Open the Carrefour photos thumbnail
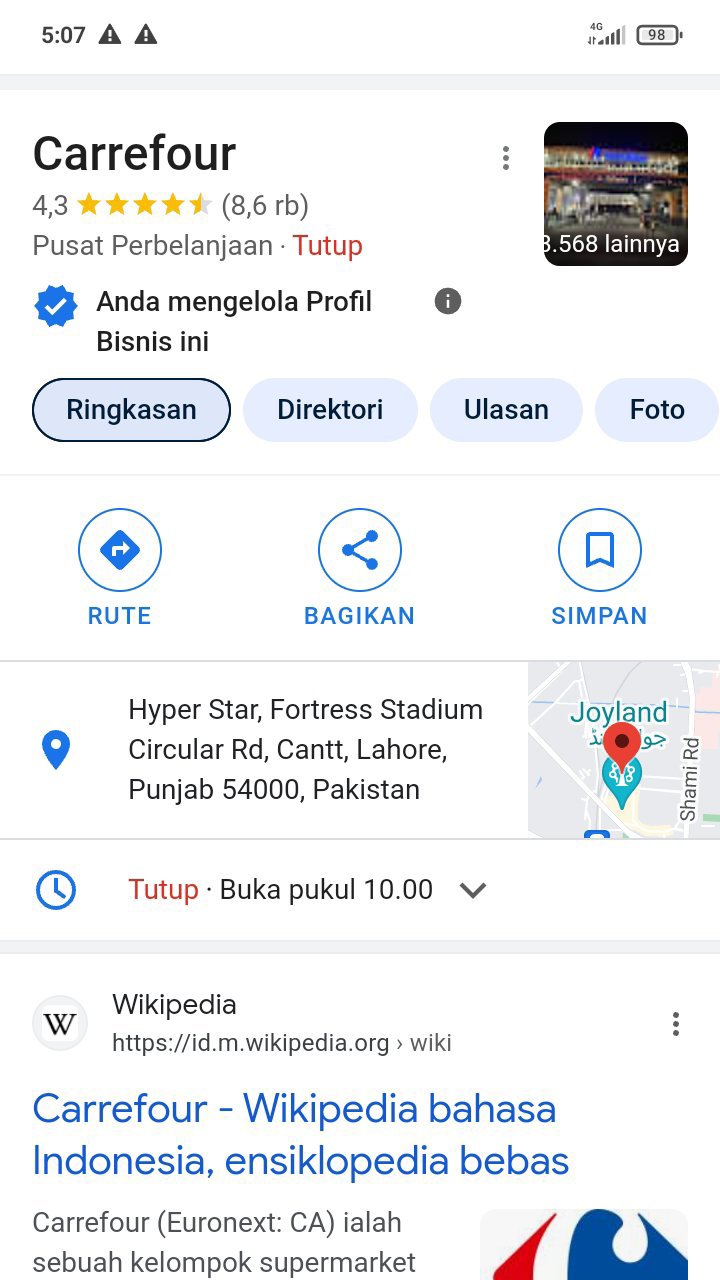720x1280 pixels. point(615,194)
